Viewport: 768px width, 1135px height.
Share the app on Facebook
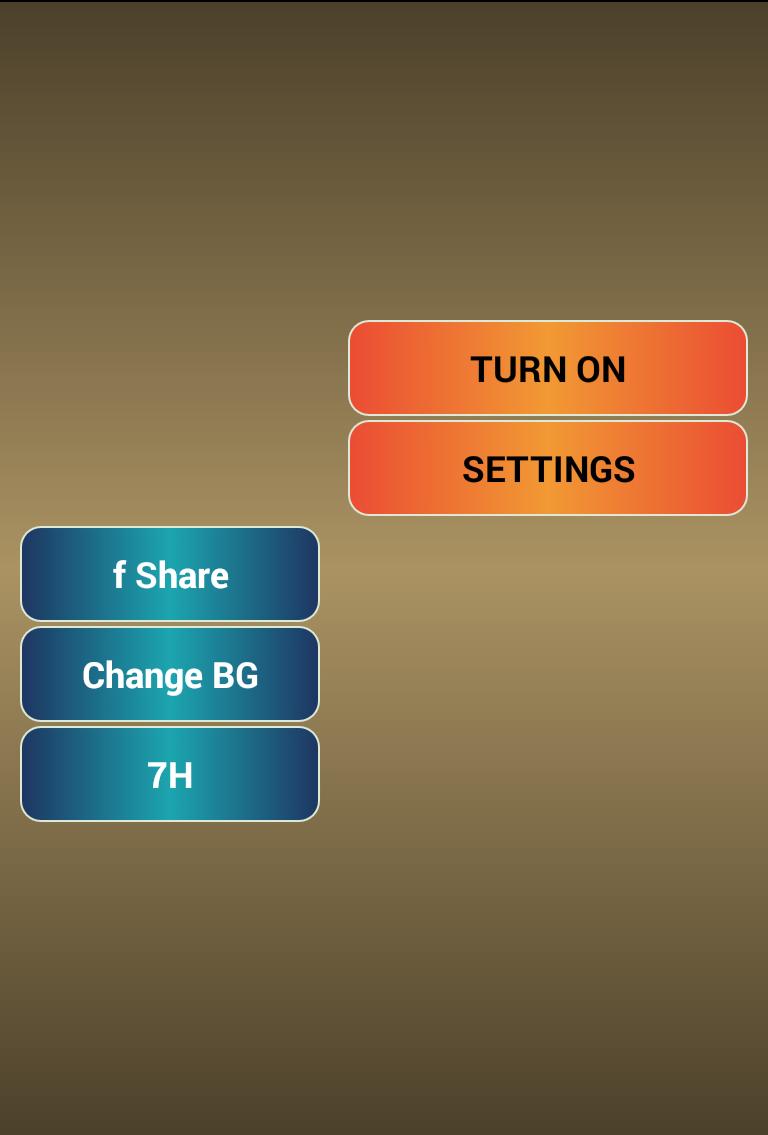tap(170, 574)
